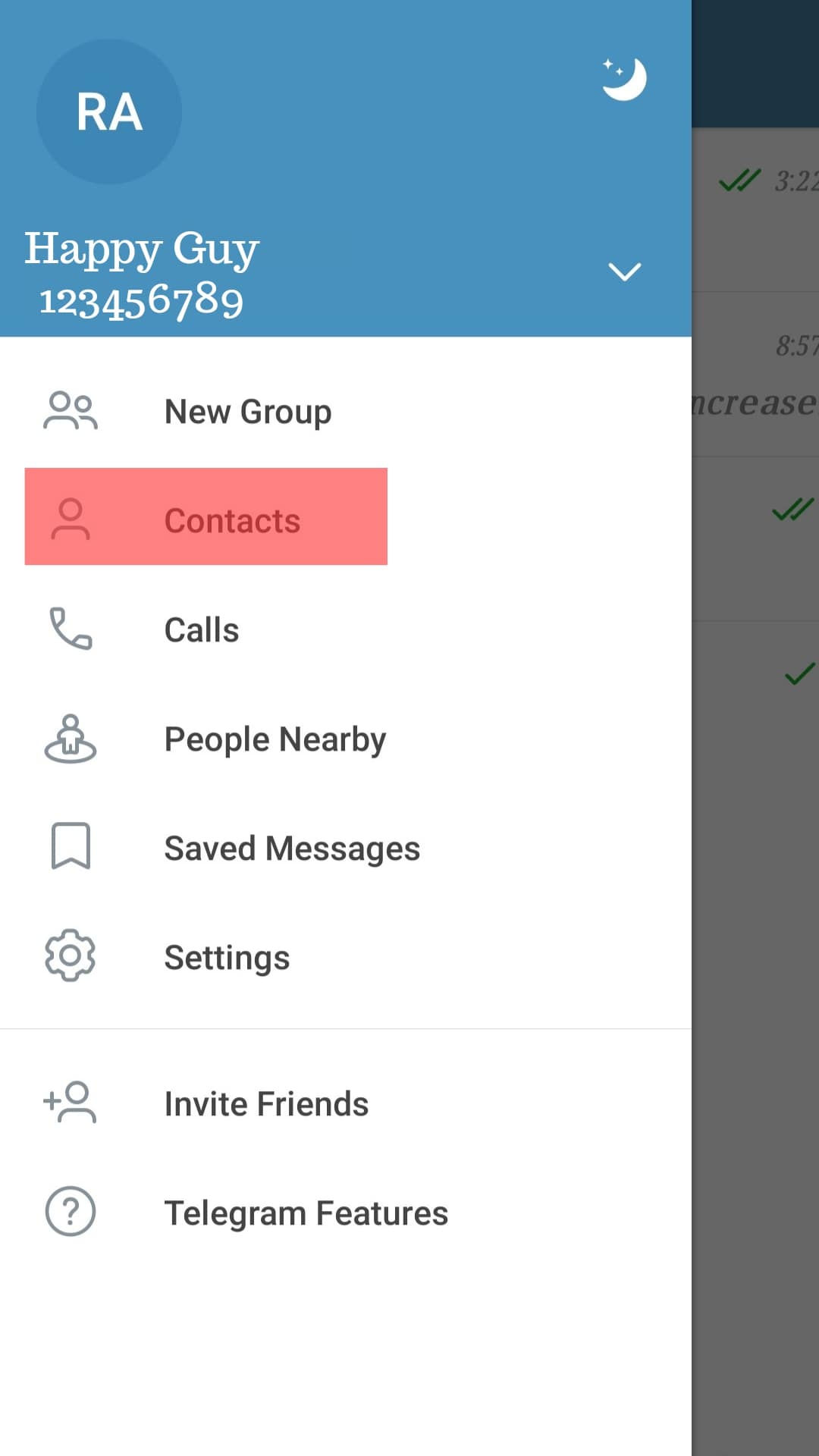Viewport: 819px width, 1456px height.
Task: Open the Settings gear icon
Action: [71, 955]
